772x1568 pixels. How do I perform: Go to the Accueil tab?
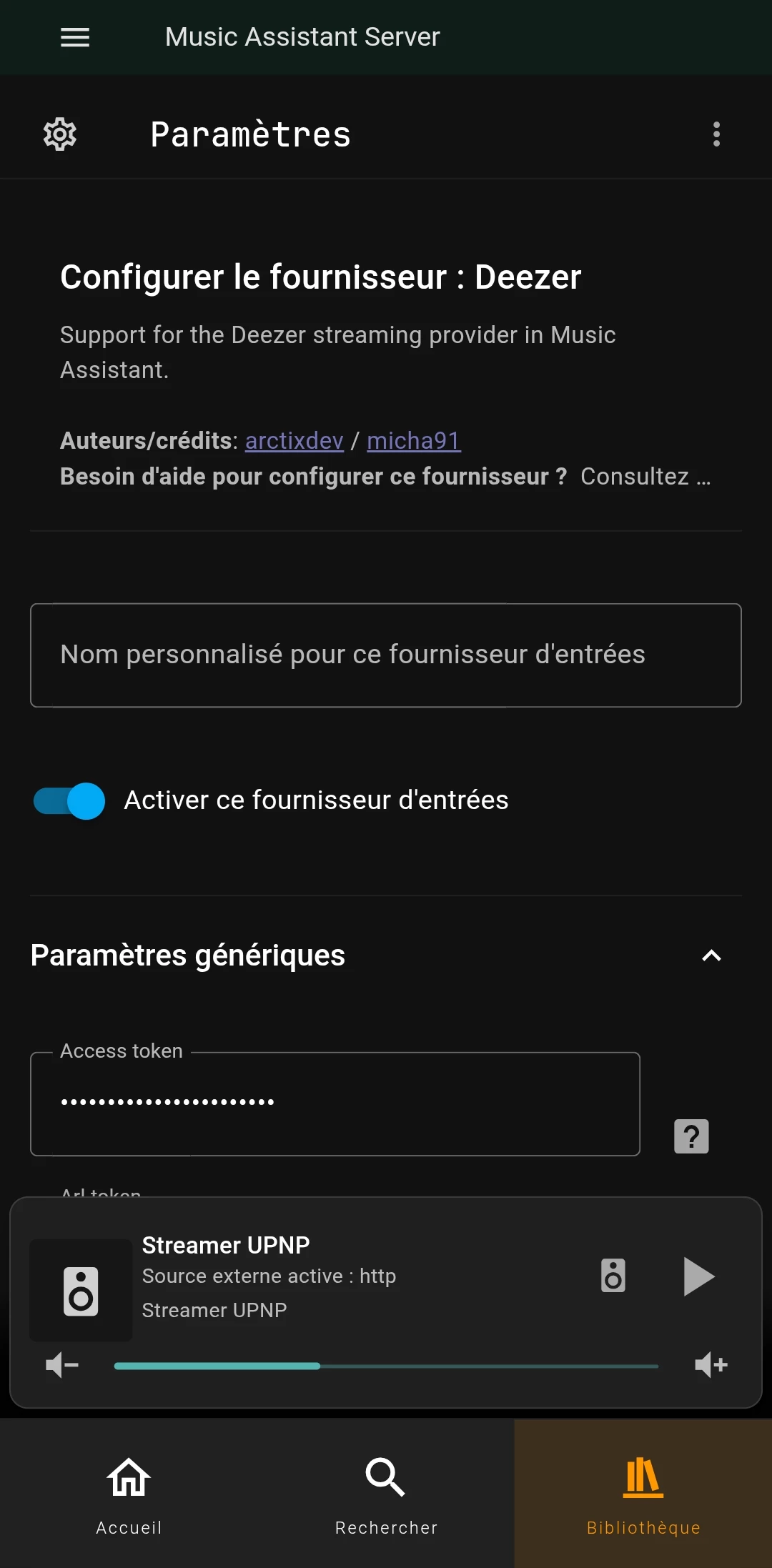(129, 1494)
